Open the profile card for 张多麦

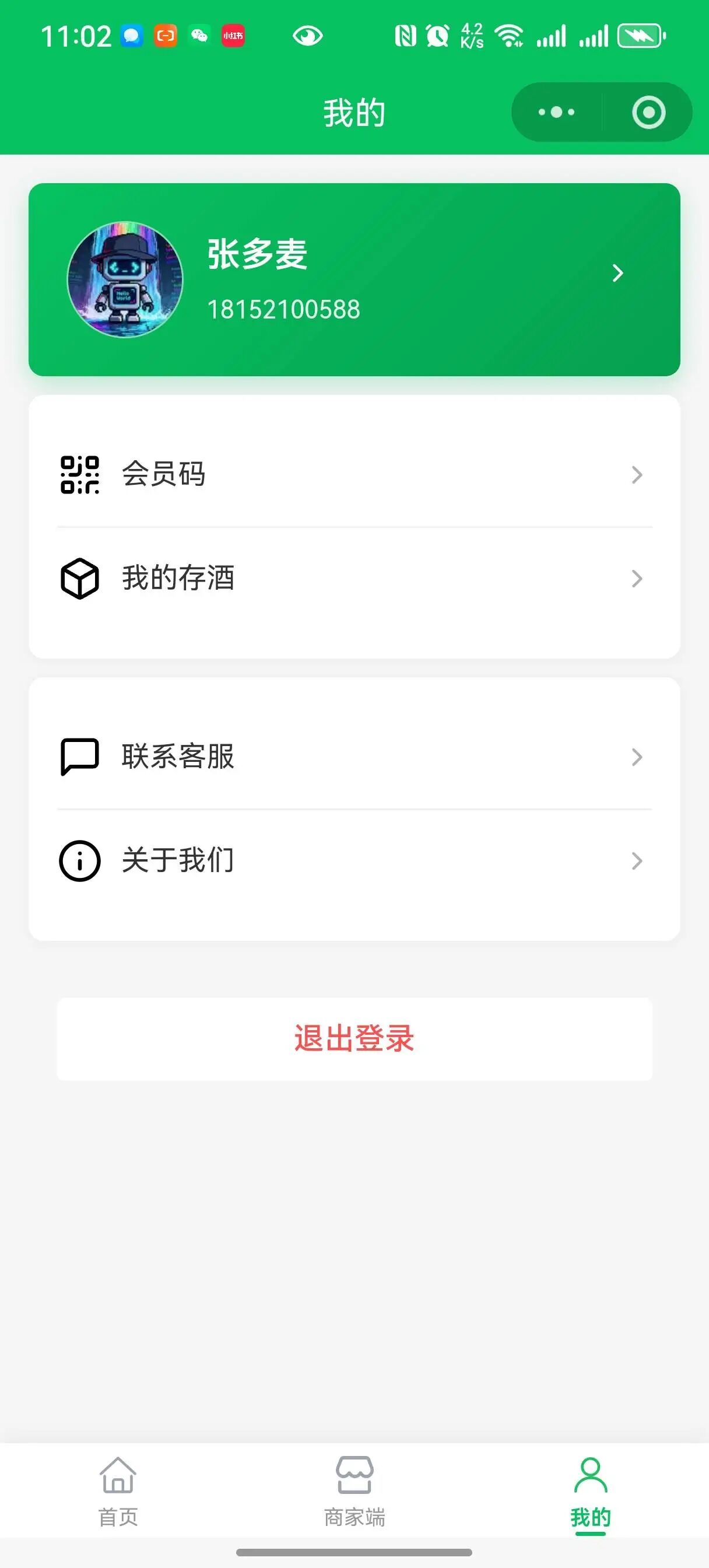(x=354, y=279)
